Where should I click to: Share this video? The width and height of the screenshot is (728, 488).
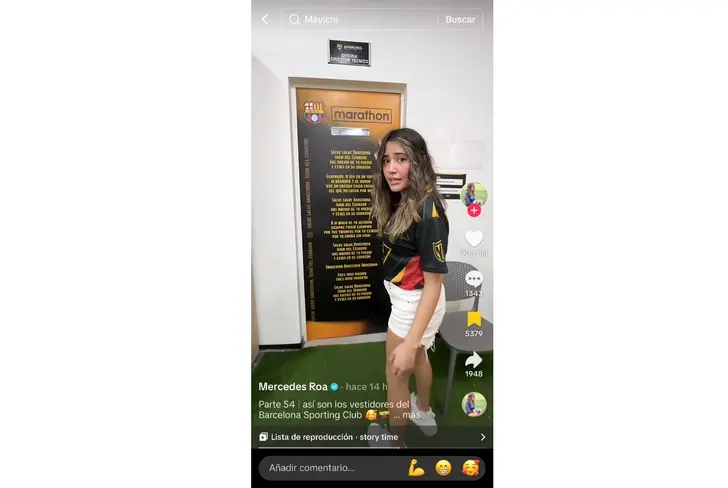click(x=474, y=360)
